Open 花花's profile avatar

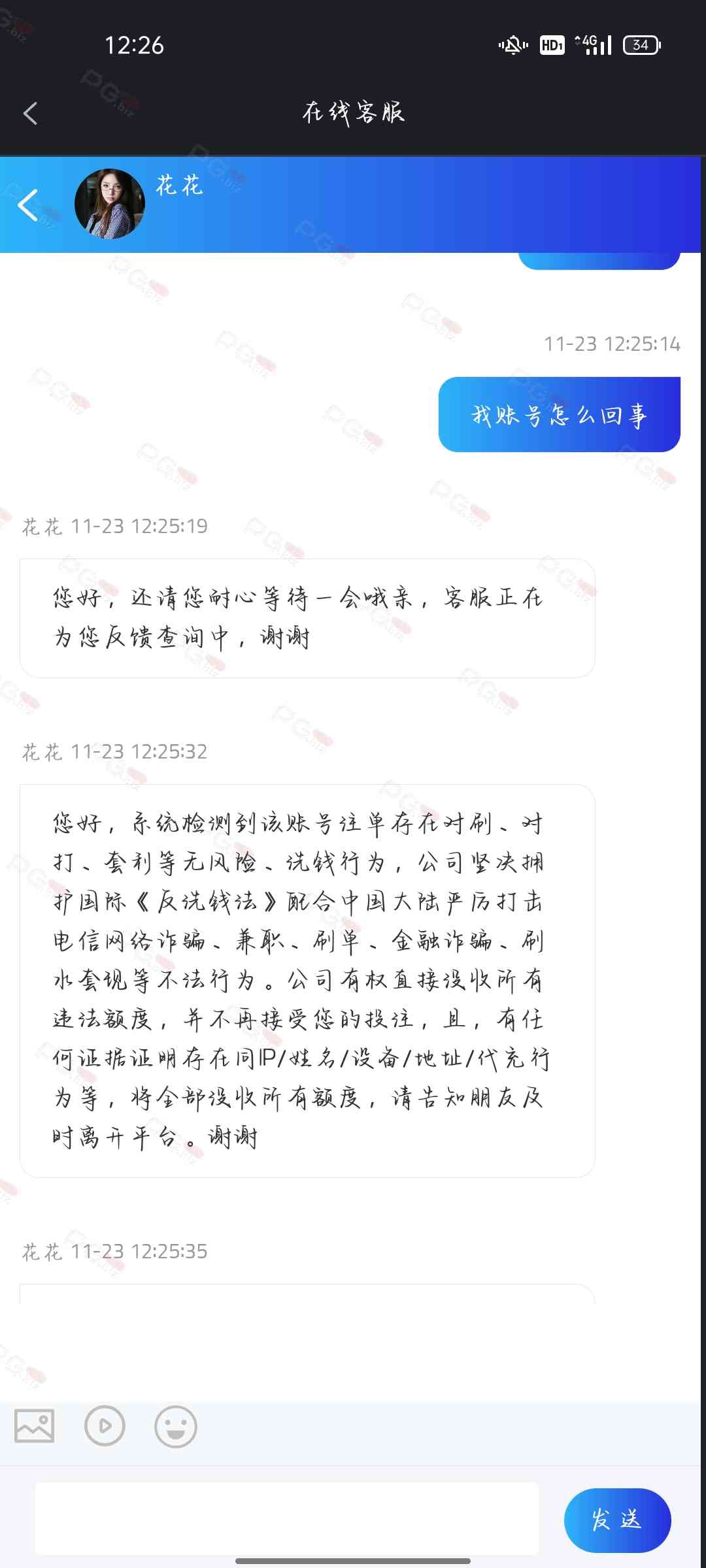(110, 204)
